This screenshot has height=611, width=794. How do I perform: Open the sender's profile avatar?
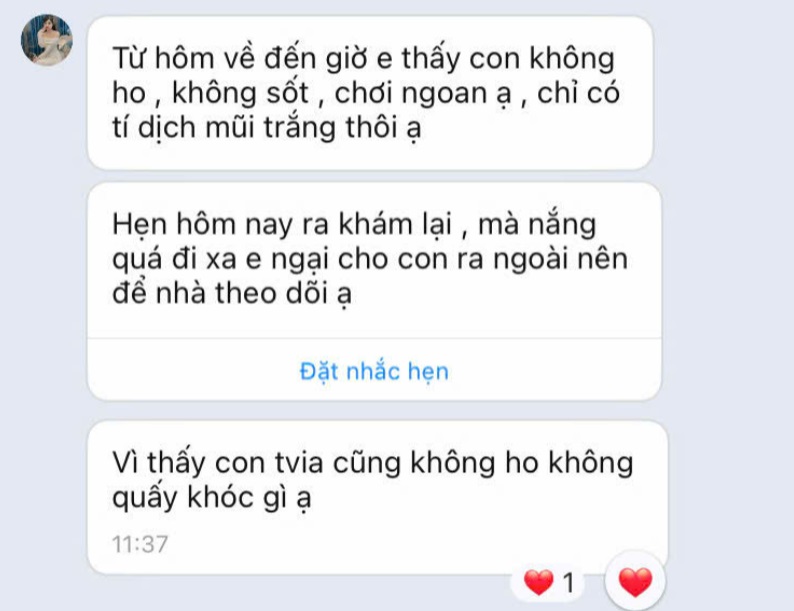point(47,41)
